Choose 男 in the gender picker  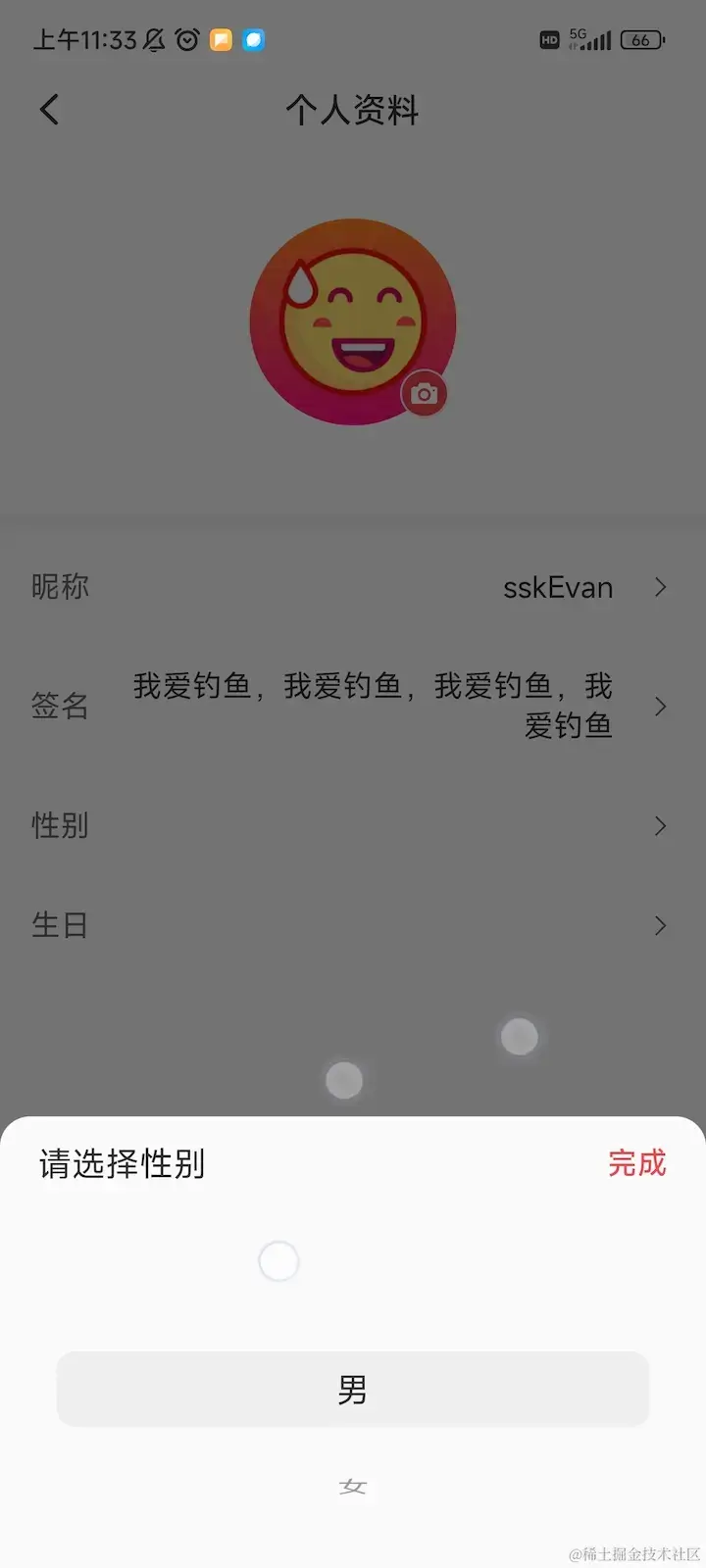pyautogui.click(x=353, y=1390)
